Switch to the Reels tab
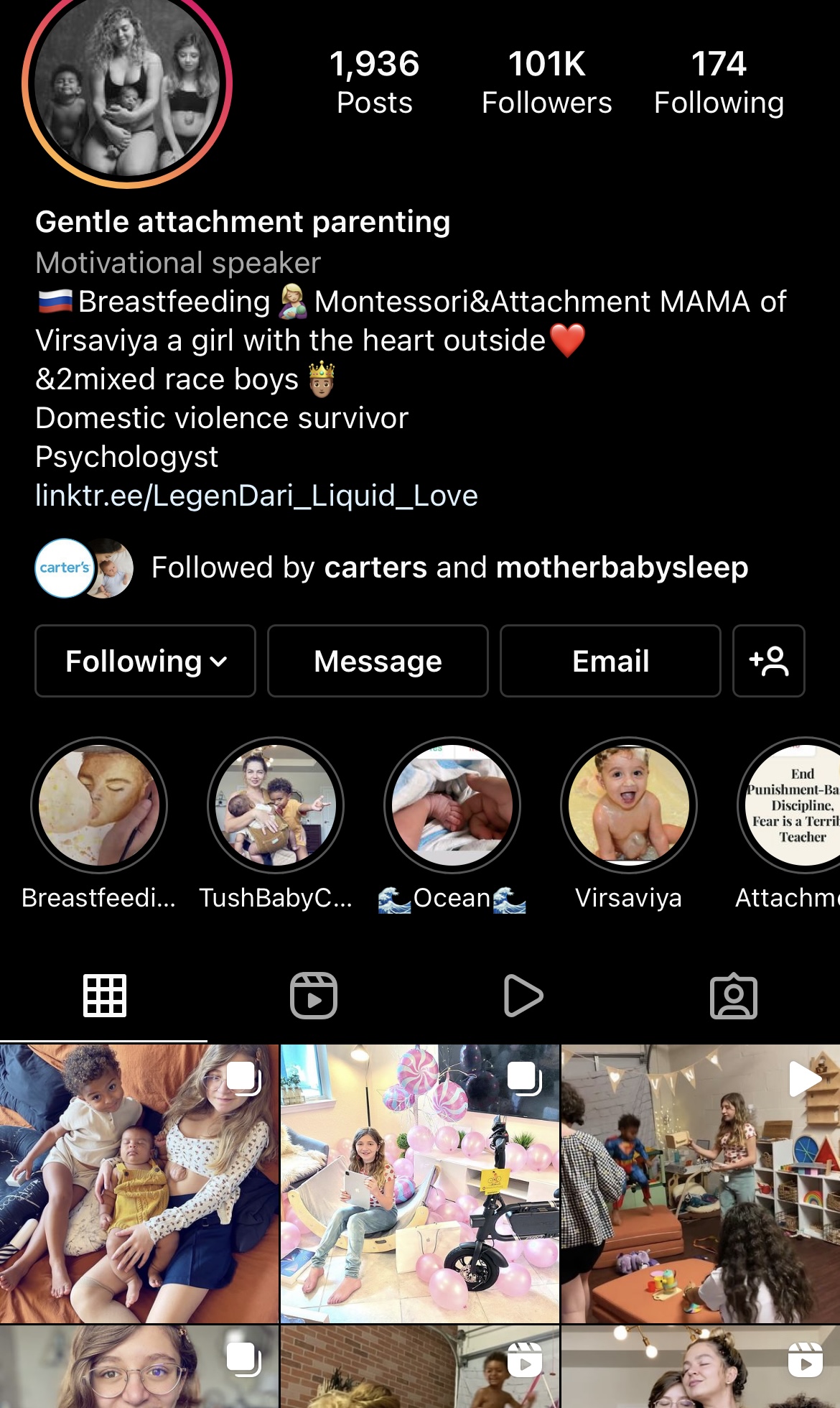840x1408 pixels. [x=314, y=996]
